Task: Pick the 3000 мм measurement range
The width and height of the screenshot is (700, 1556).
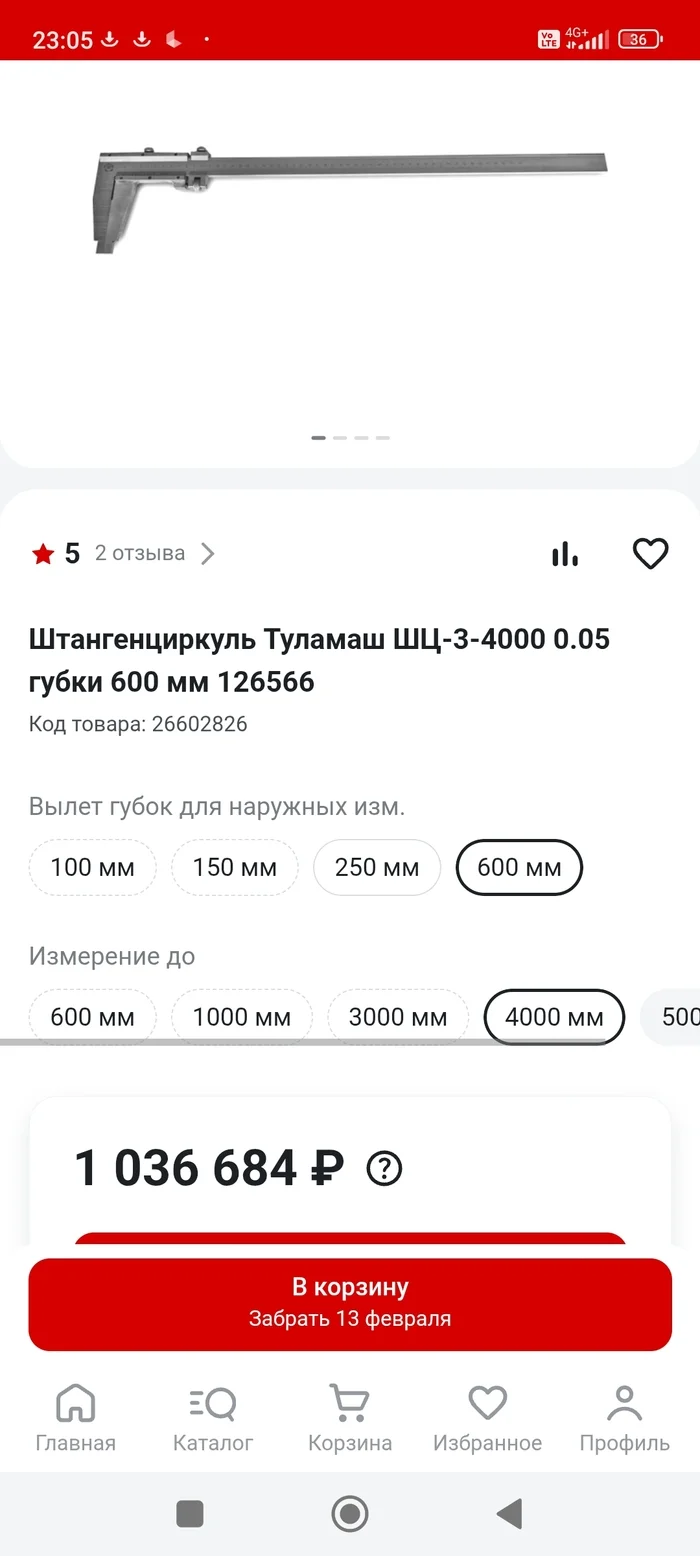Action: [397, 1018]
